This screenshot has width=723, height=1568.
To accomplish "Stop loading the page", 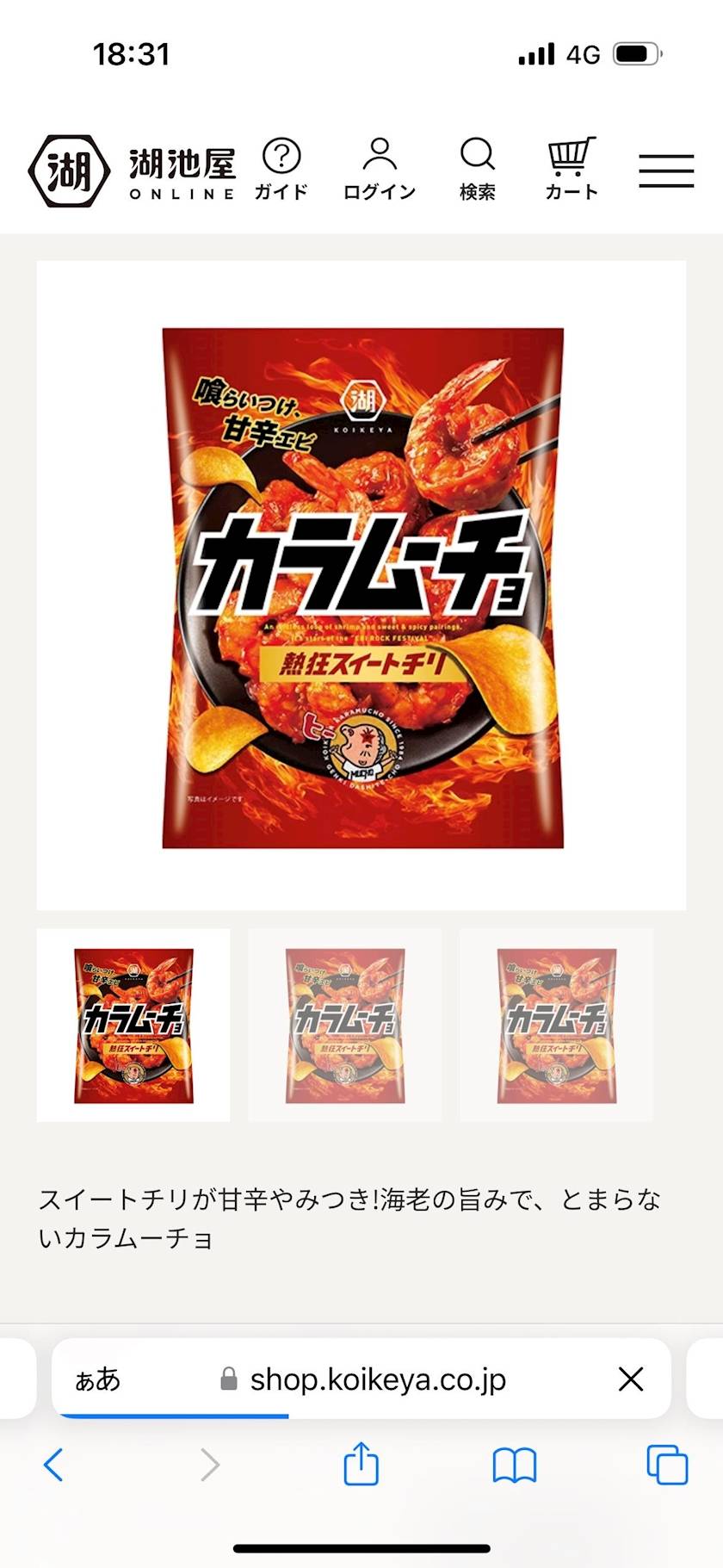I will click(x=631, y=1379).
